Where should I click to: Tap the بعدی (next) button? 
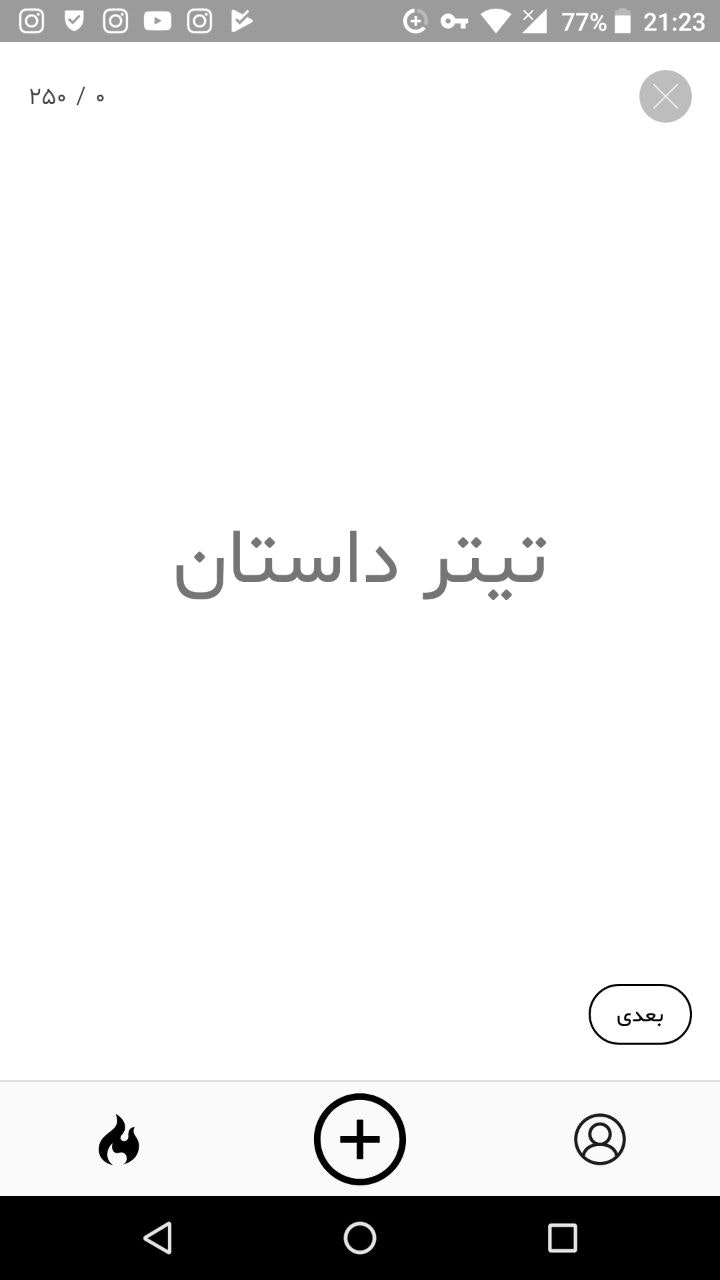[640, 1014]
